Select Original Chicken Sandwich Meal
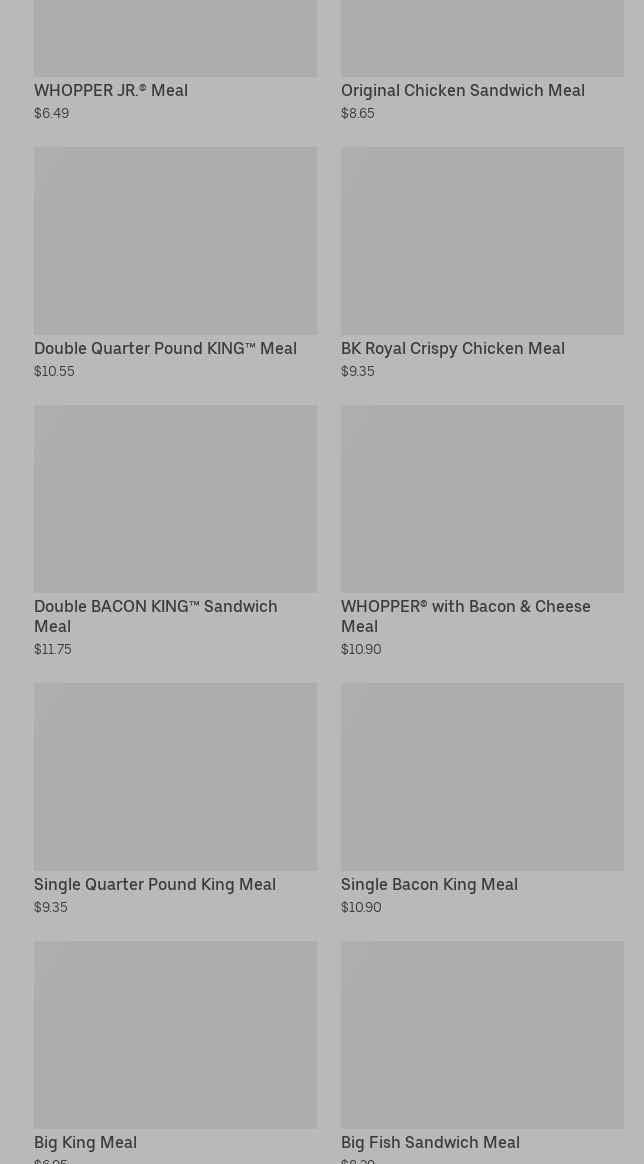The height and width of the screenshot is (1164, 644). pyautogui.click(x=482, y=59)
